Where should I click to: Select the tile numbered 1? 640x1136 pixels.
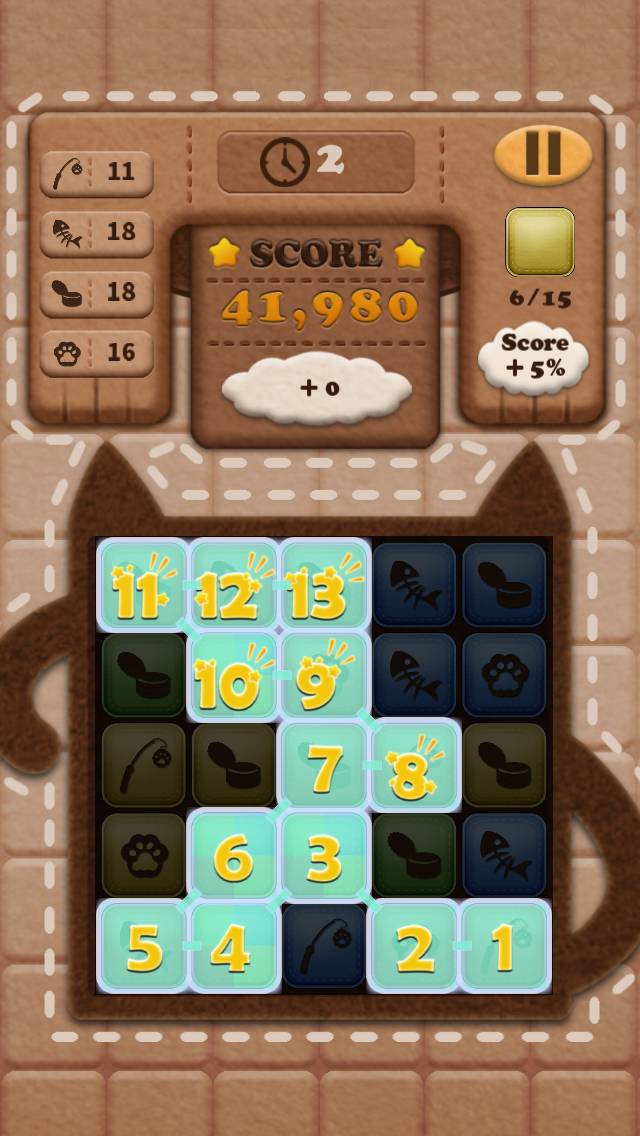click(503, 948)
